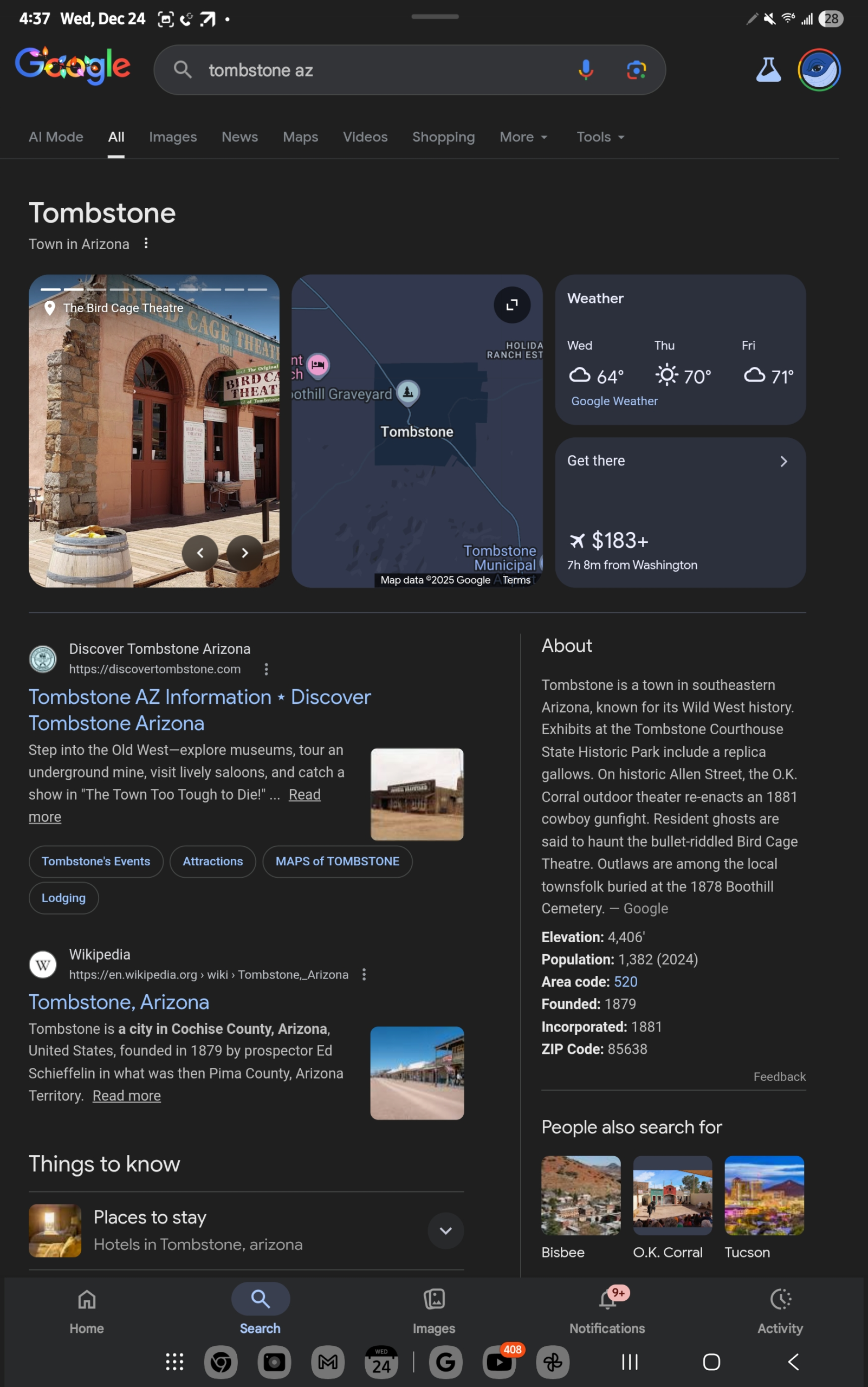
Task: Expand the Tombstone map to fullscreen
Action: click(x=511, y=305)
